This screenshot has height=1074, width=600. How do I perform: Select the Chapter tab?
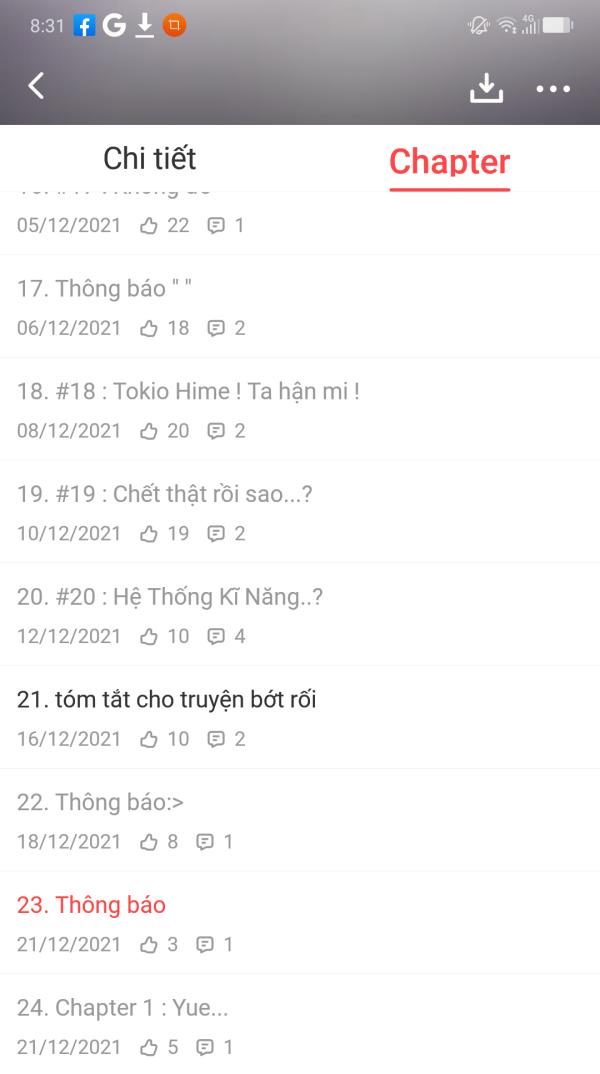tap(449, 161)
